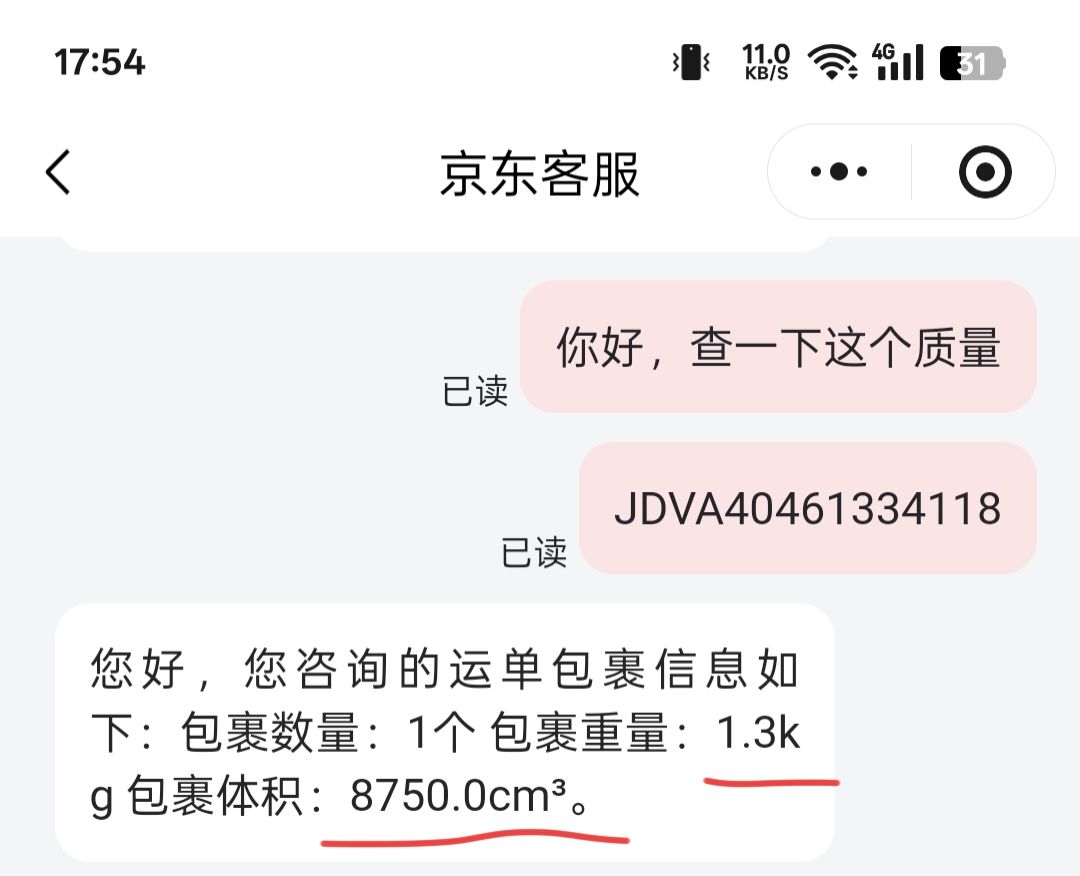Open the mini program three-dot menu
Screen dimensions: 1080x876
click(x=838, y=172)
